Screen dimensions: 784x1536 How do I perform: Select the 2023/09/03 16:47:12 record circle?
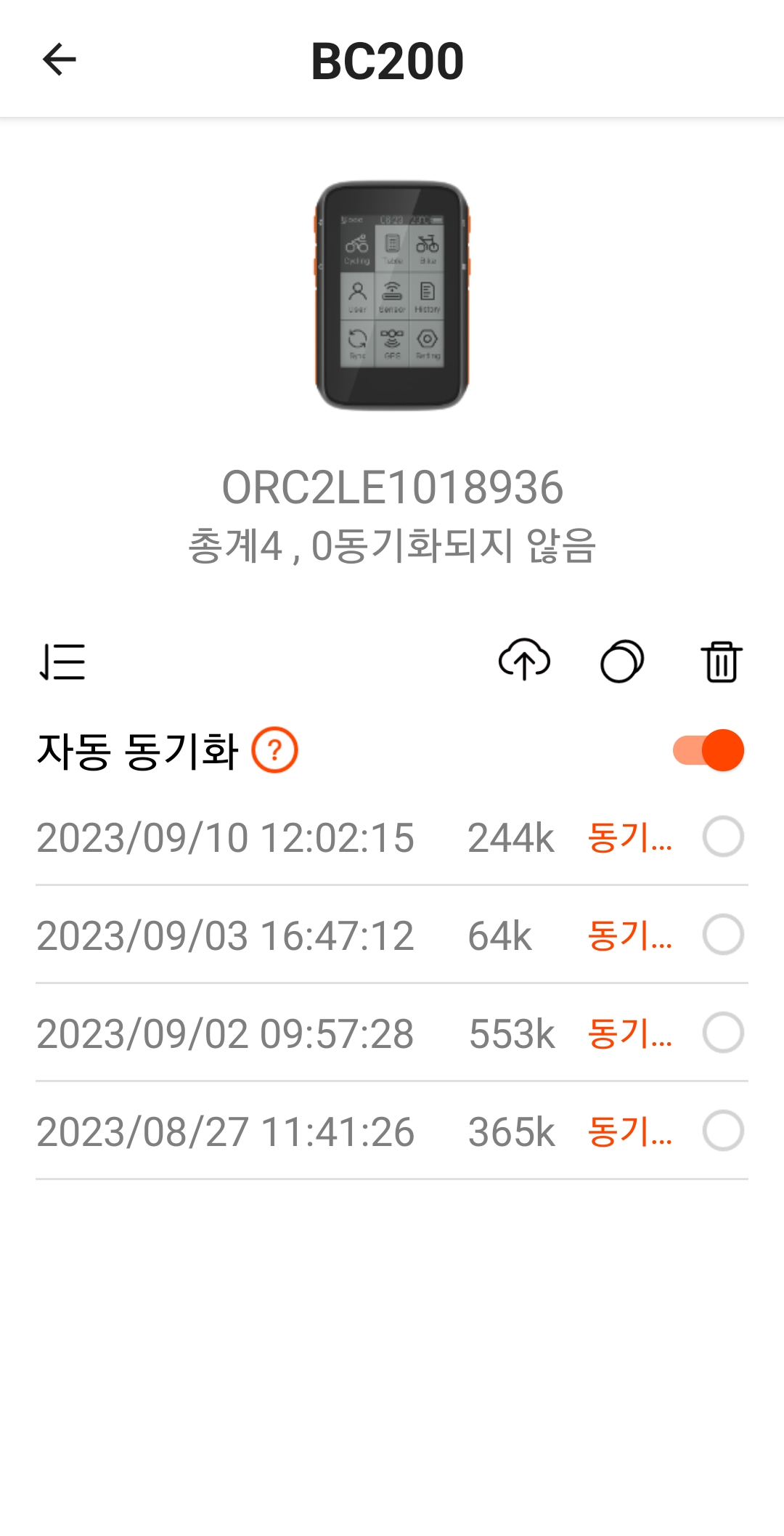point(723,935)
